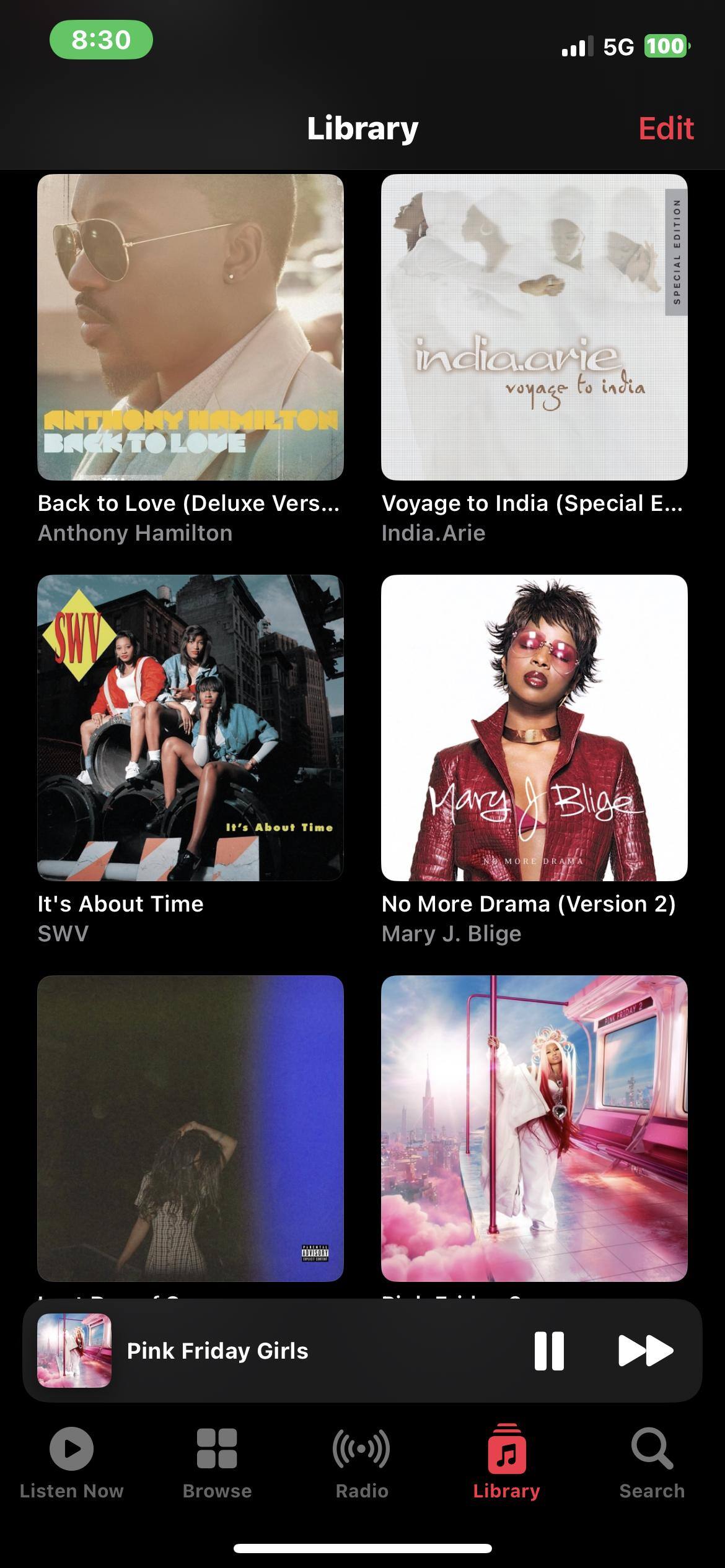The height and width of the screenshot is (1568, 725).
Task: Tap Edit in the Library header
Action: [666, 129]
